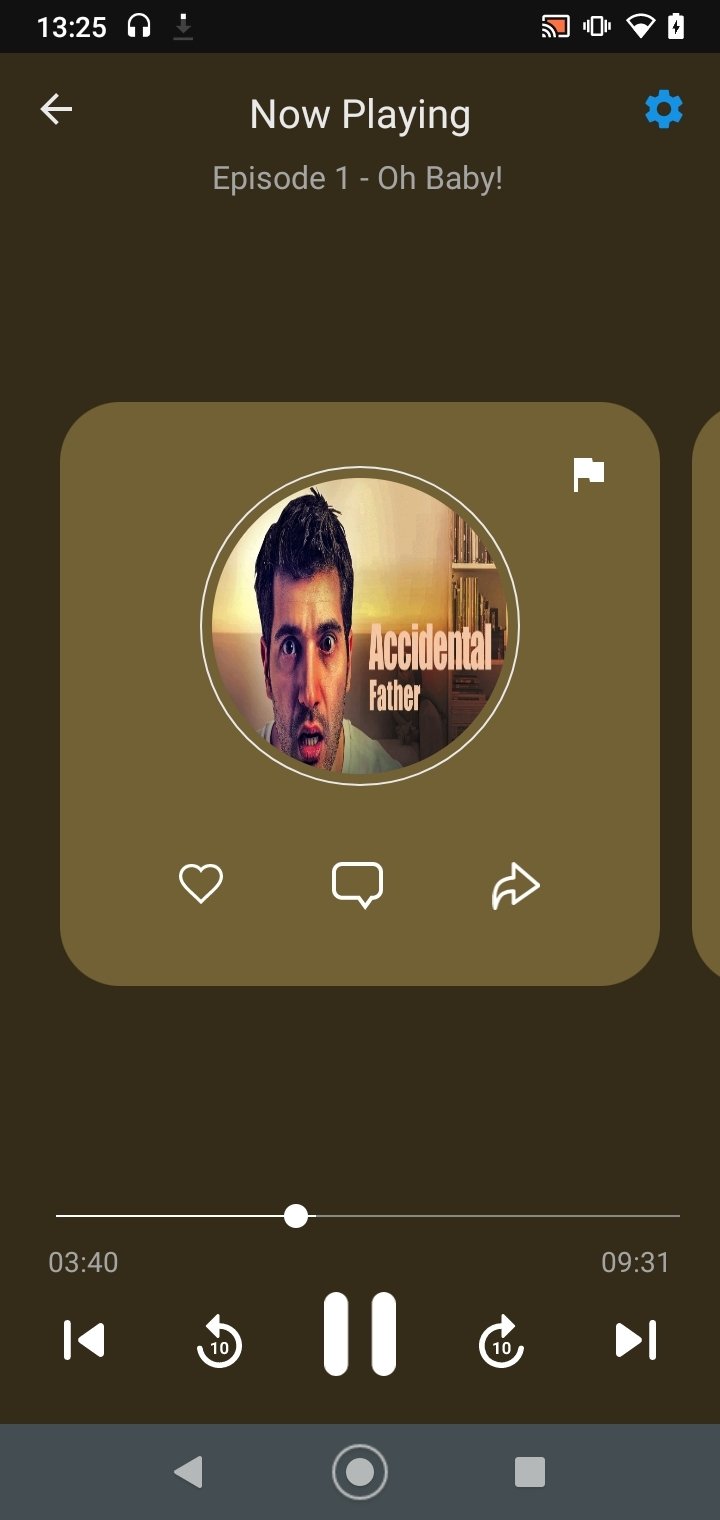Jump to the previous episode
The image size is (720, 1520).
click(84, 1340)
